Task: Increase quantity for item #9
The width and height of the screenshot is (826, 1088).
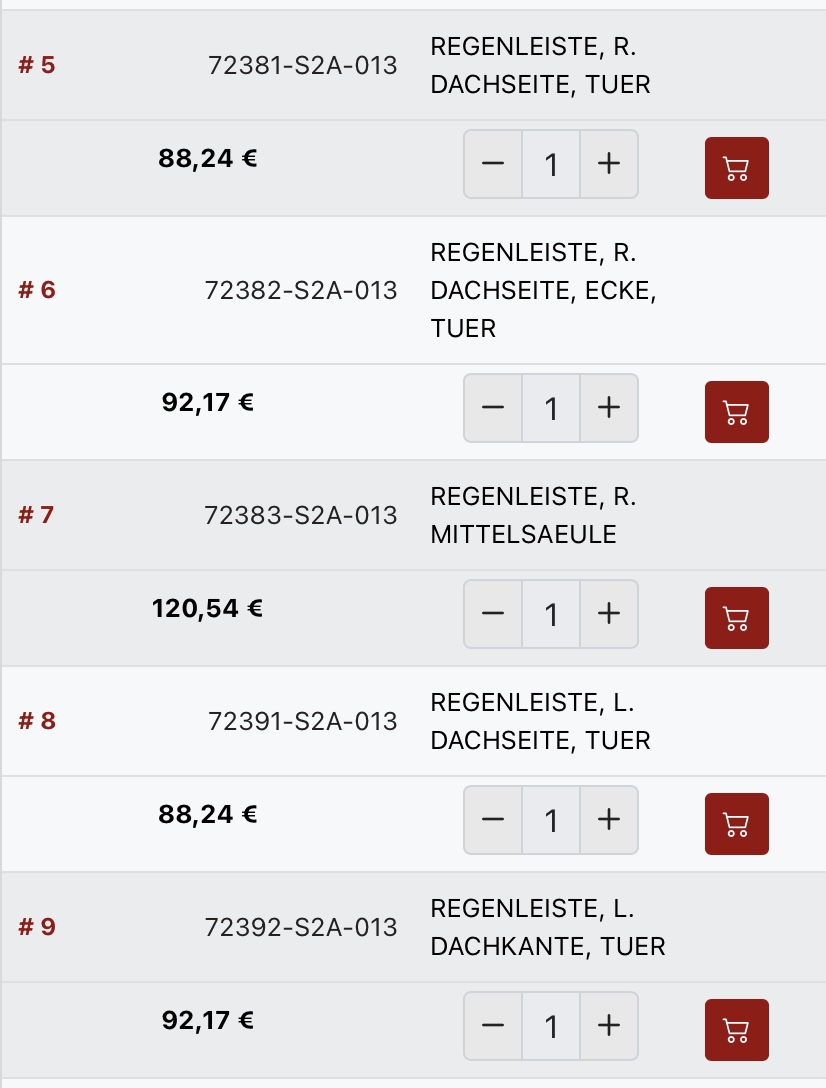Action: point(608,1026)
